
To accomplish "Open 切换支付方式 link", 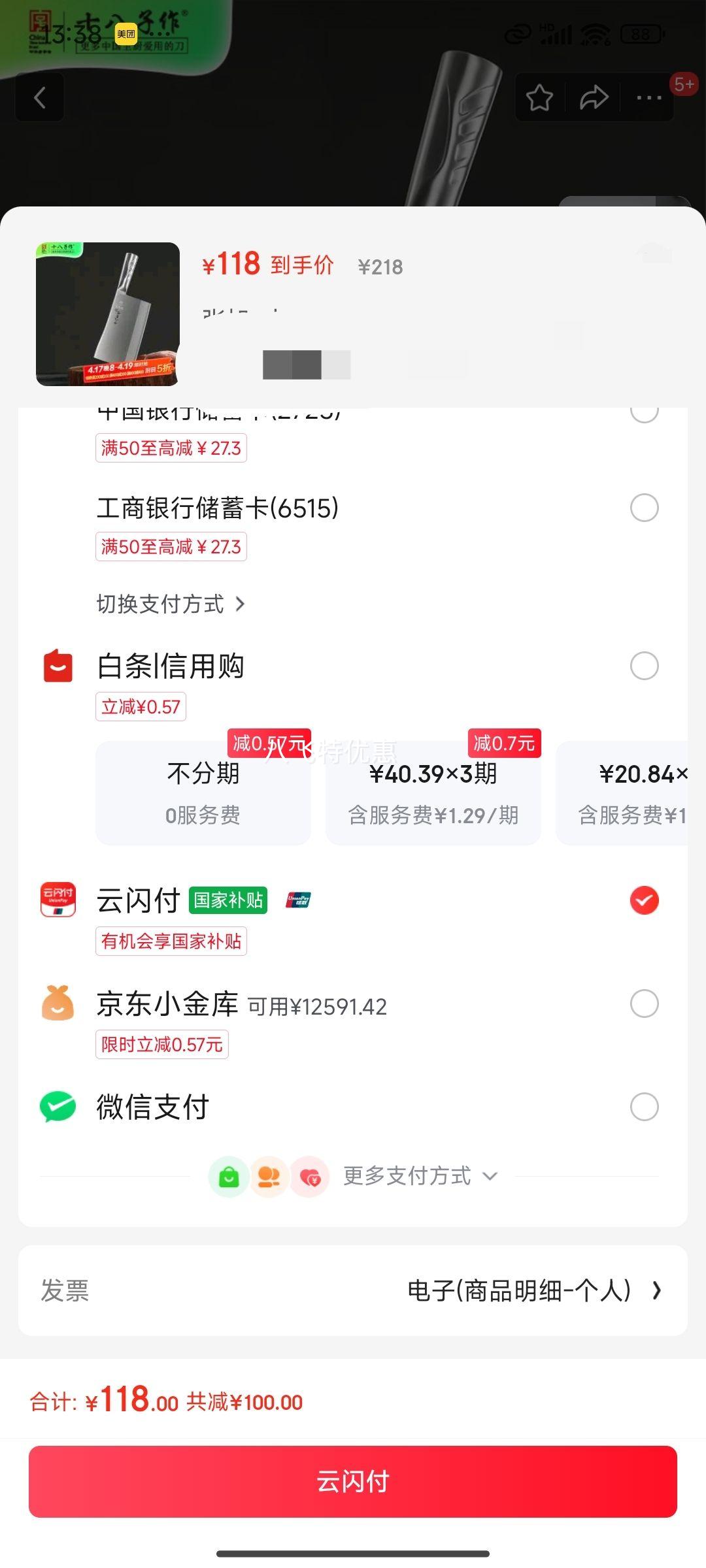I will click(171, 604).
